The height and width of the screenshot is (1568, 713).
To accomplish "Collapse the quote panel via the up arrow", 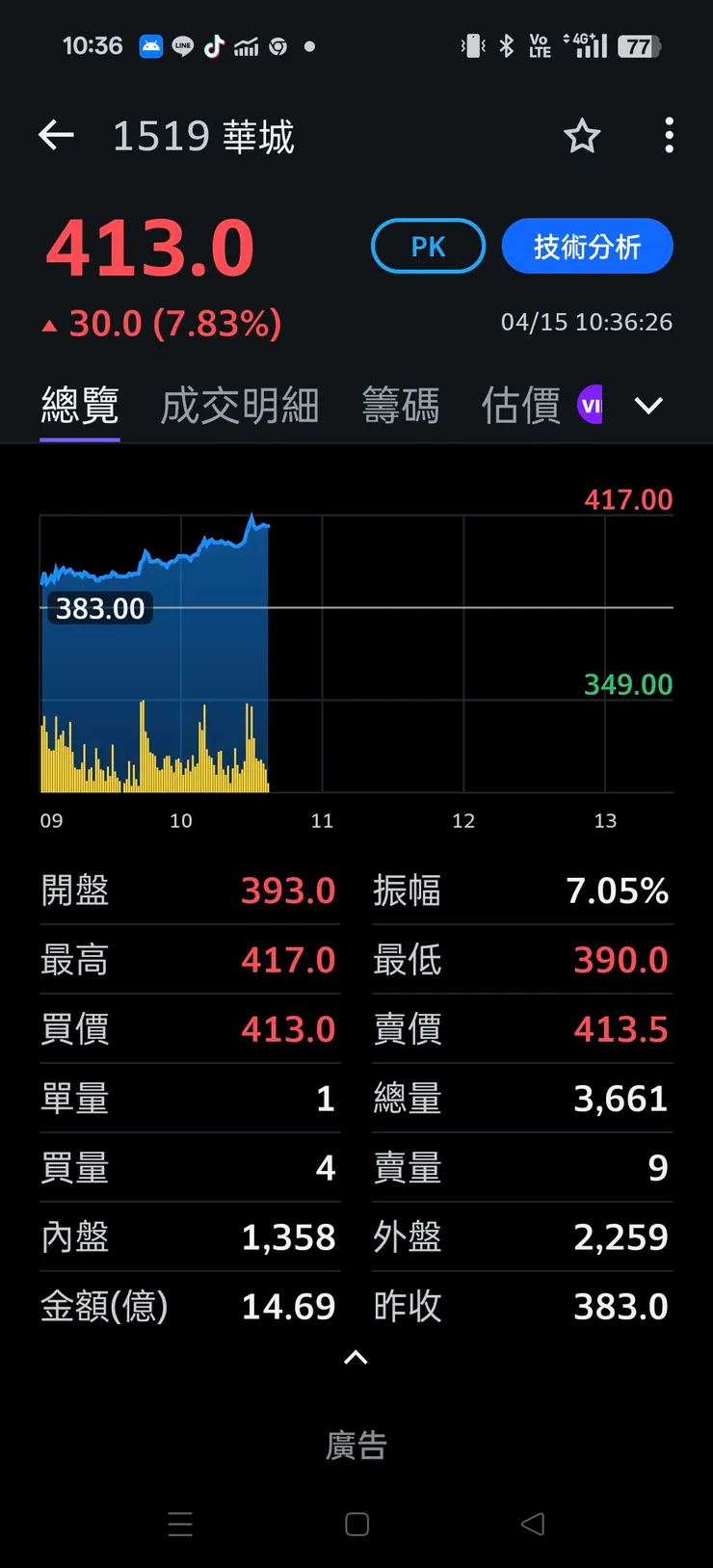I will point(356,1358).
